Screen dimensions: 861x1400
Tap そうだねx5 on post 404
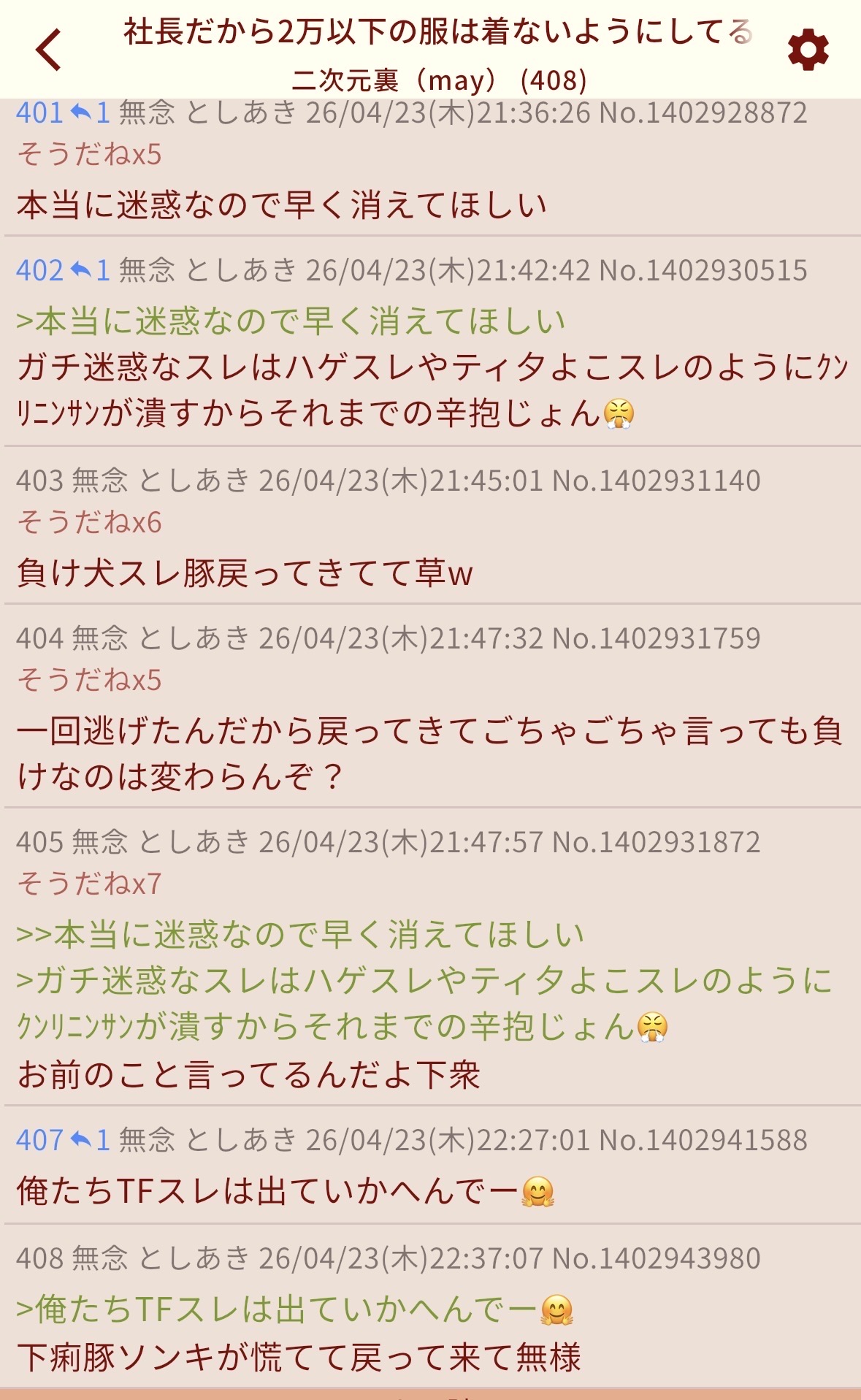89,681
